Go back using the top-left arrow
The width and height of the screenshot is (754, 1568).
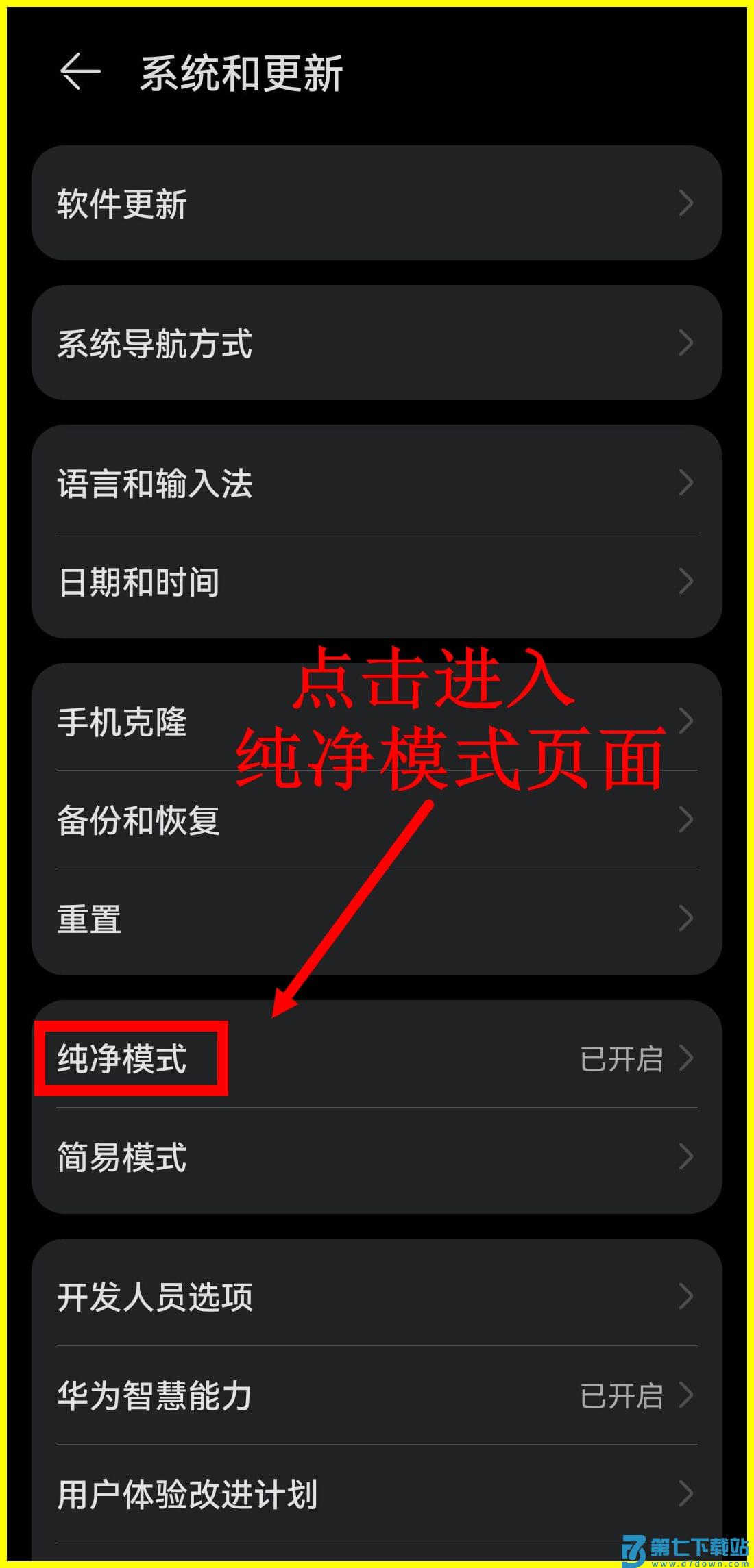[x=80, y=72]
